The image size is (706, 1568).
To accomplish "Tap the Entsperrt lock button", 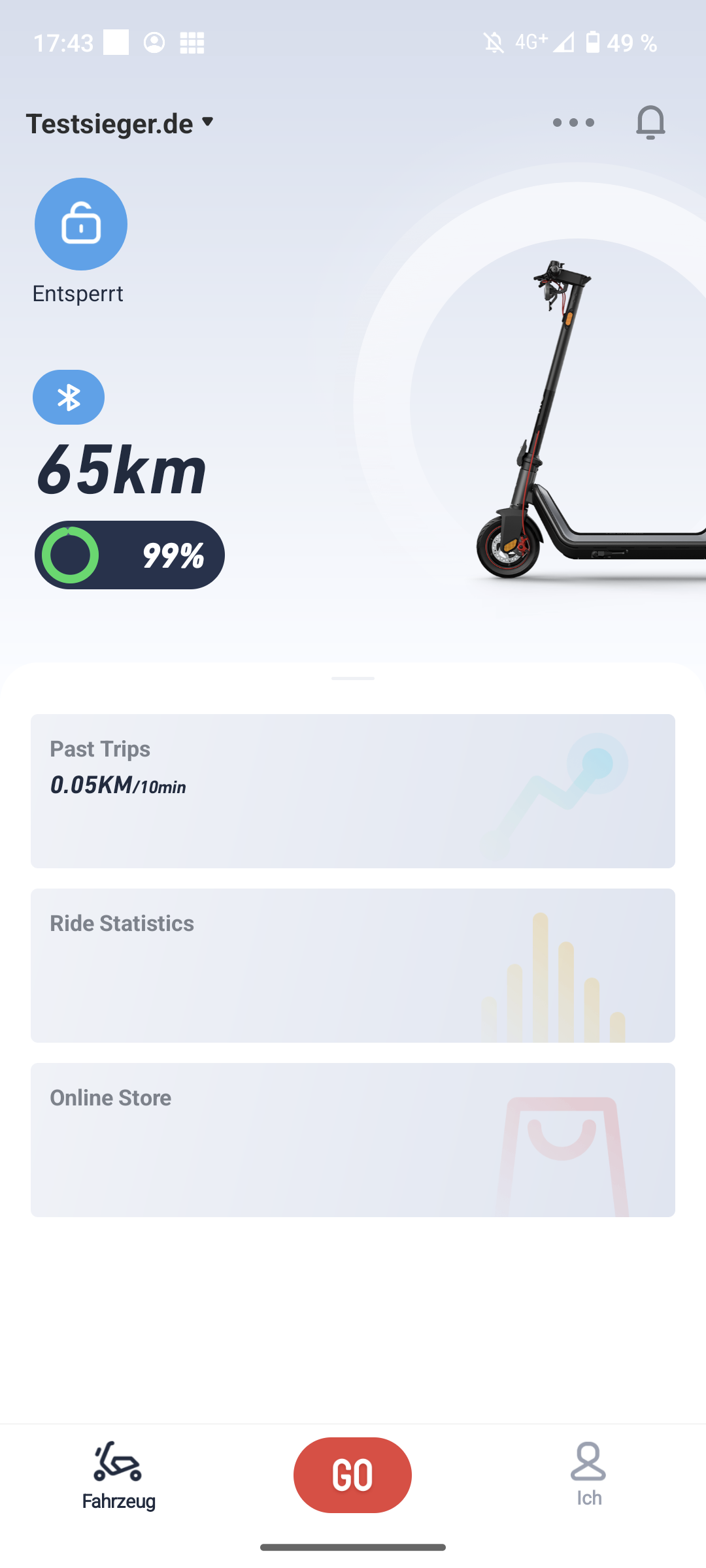I will click(81, 224).
